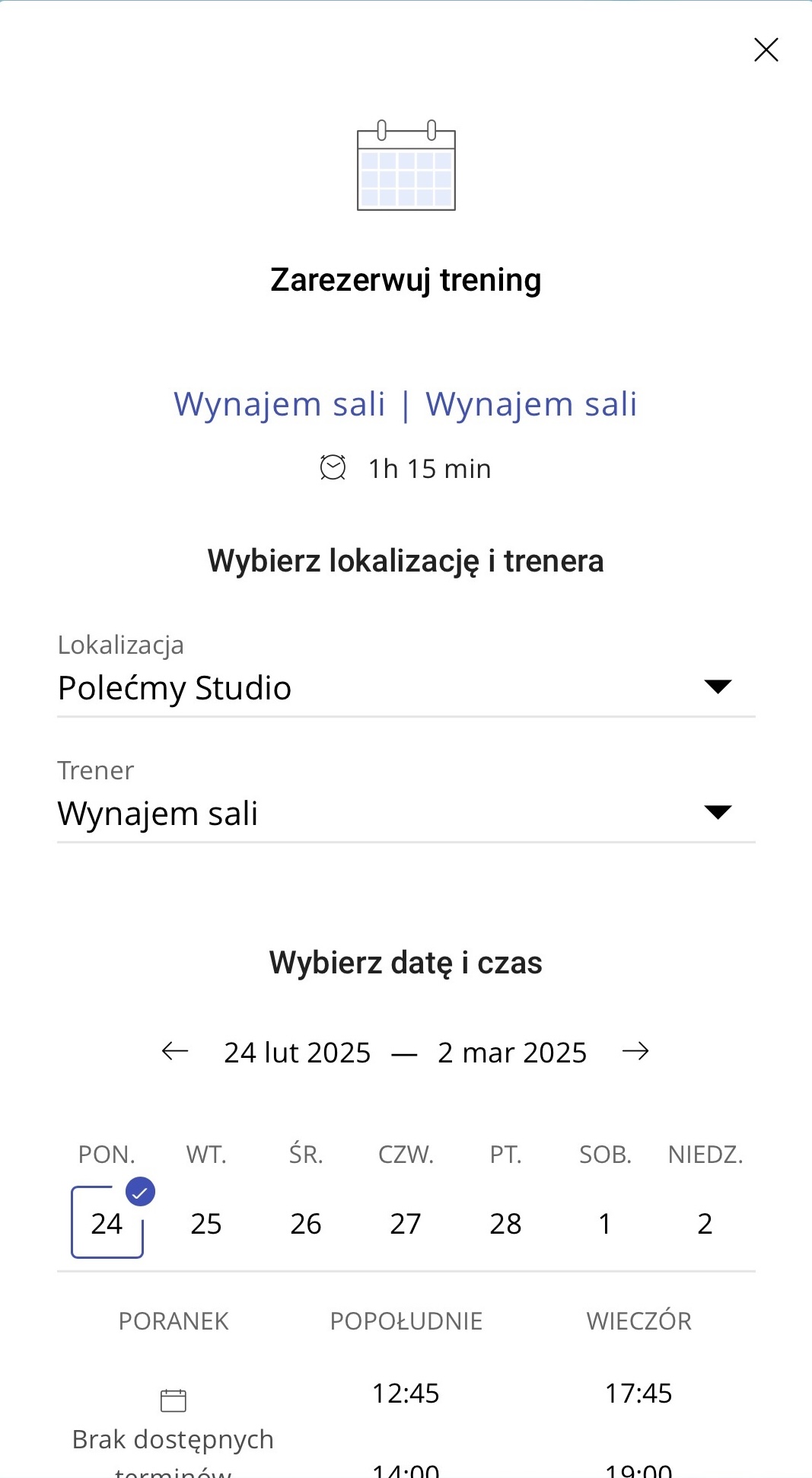Select Thursday the 27th
This screenshot has height=1478, width=812.
406,1224
